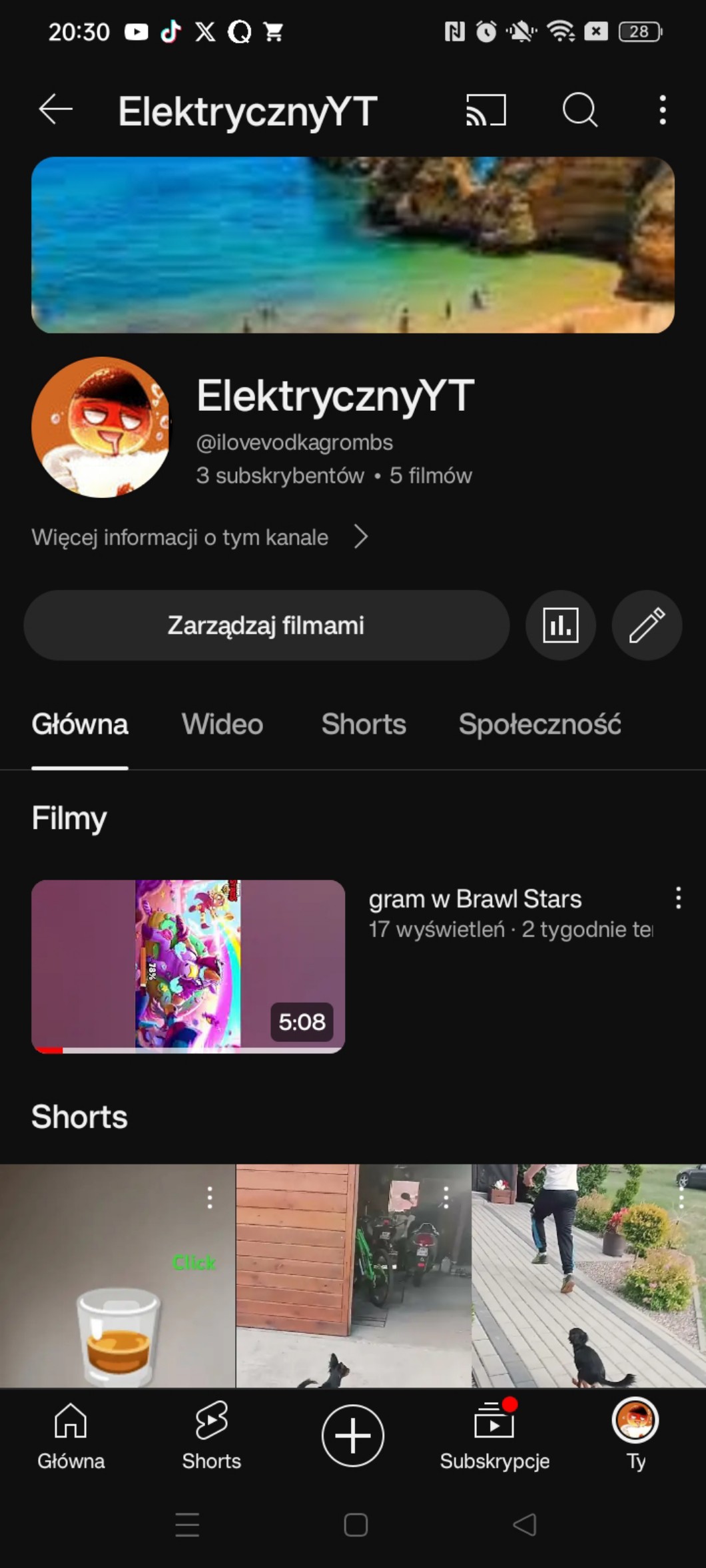Open channel analytics chart icon
Image resolution: width=706 pixels, height=1568 pixels.
click(560, 625)
